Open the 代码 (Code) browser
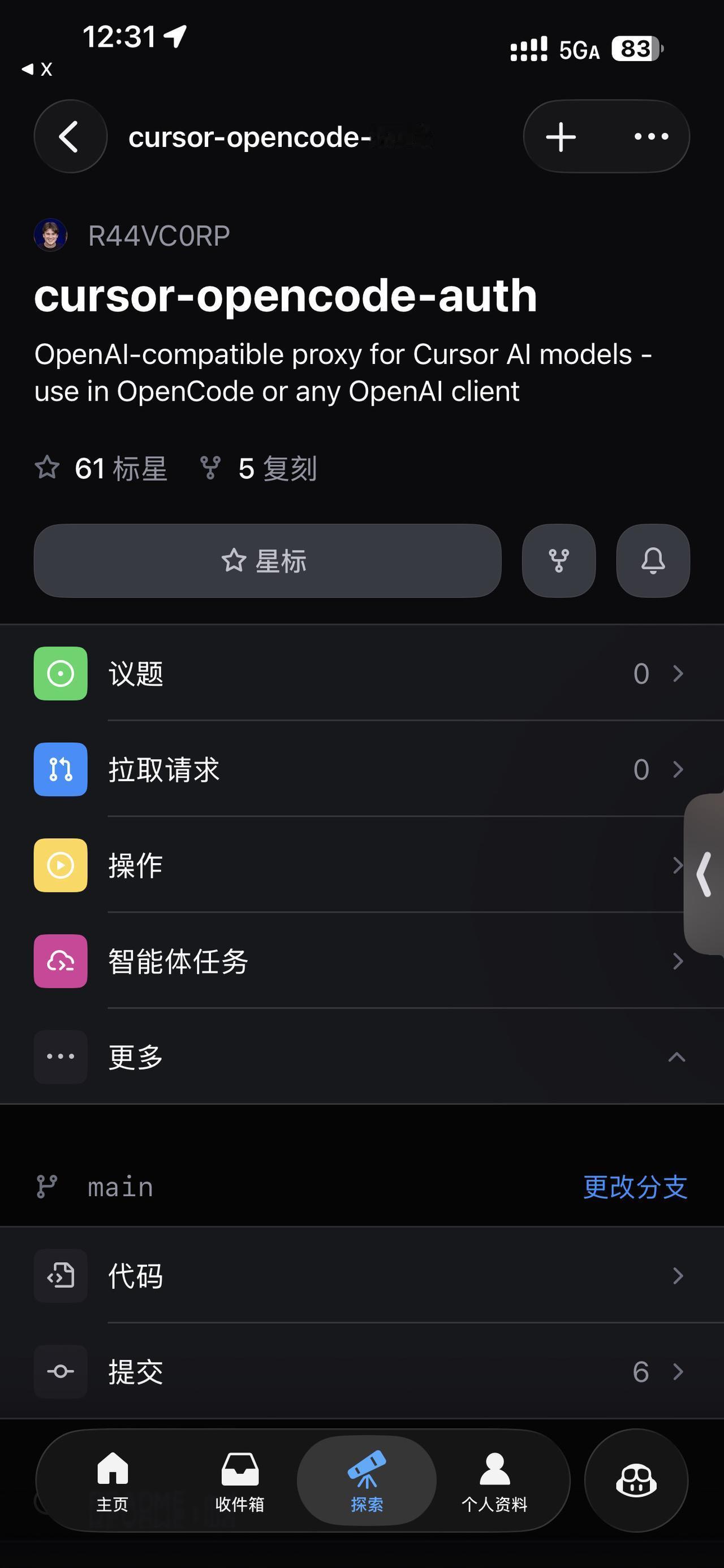The height and width of the screenshot is (1568, 724). 135,1276
